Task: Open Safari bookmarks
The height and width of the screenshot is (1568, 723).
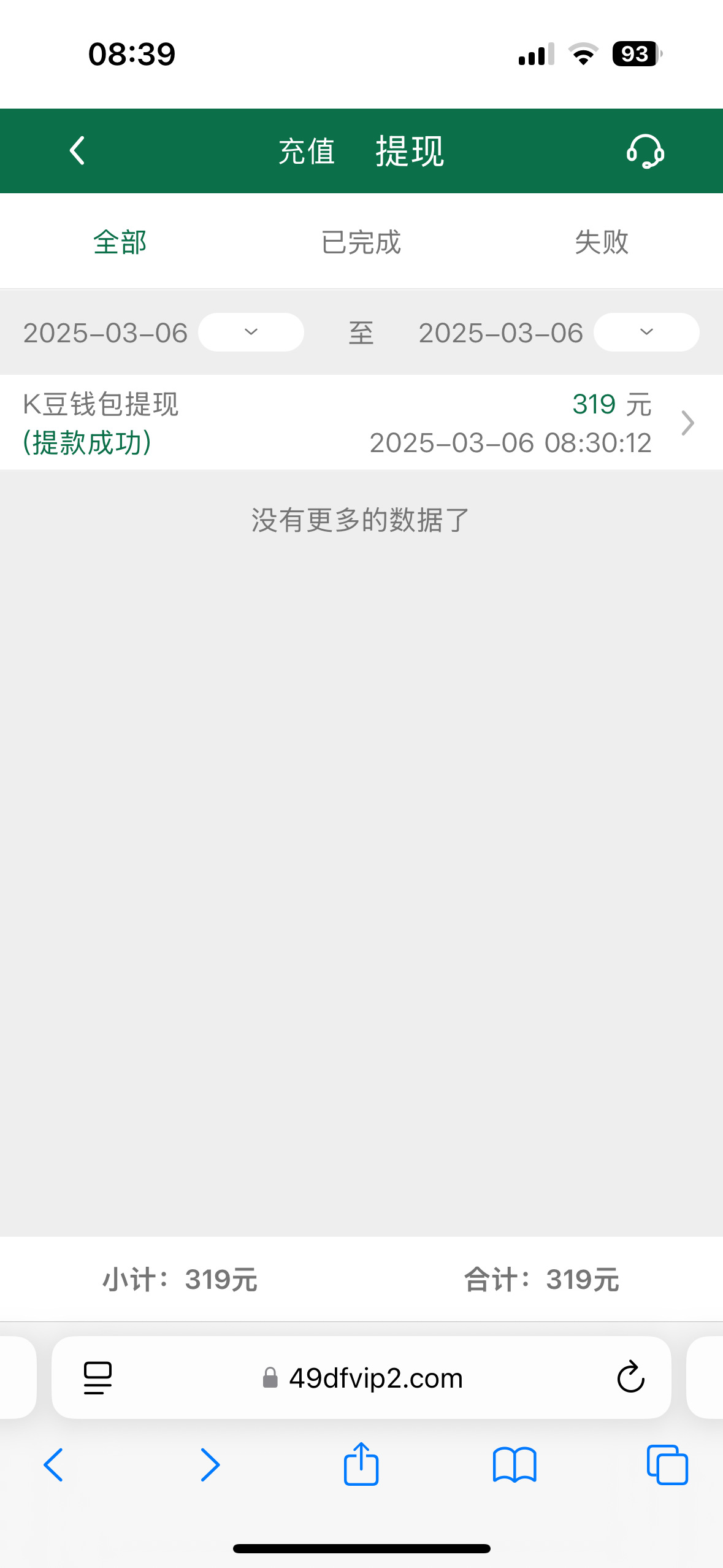Action: coord(515,1465)
